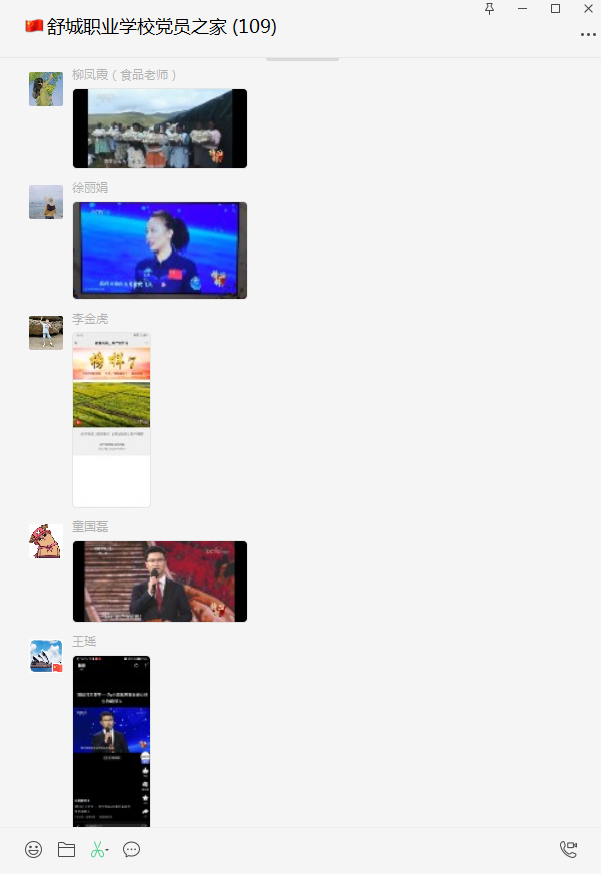601x874 pixels.
Task: Open 李金虎's profile avatar
Action: tap(46, 333)
